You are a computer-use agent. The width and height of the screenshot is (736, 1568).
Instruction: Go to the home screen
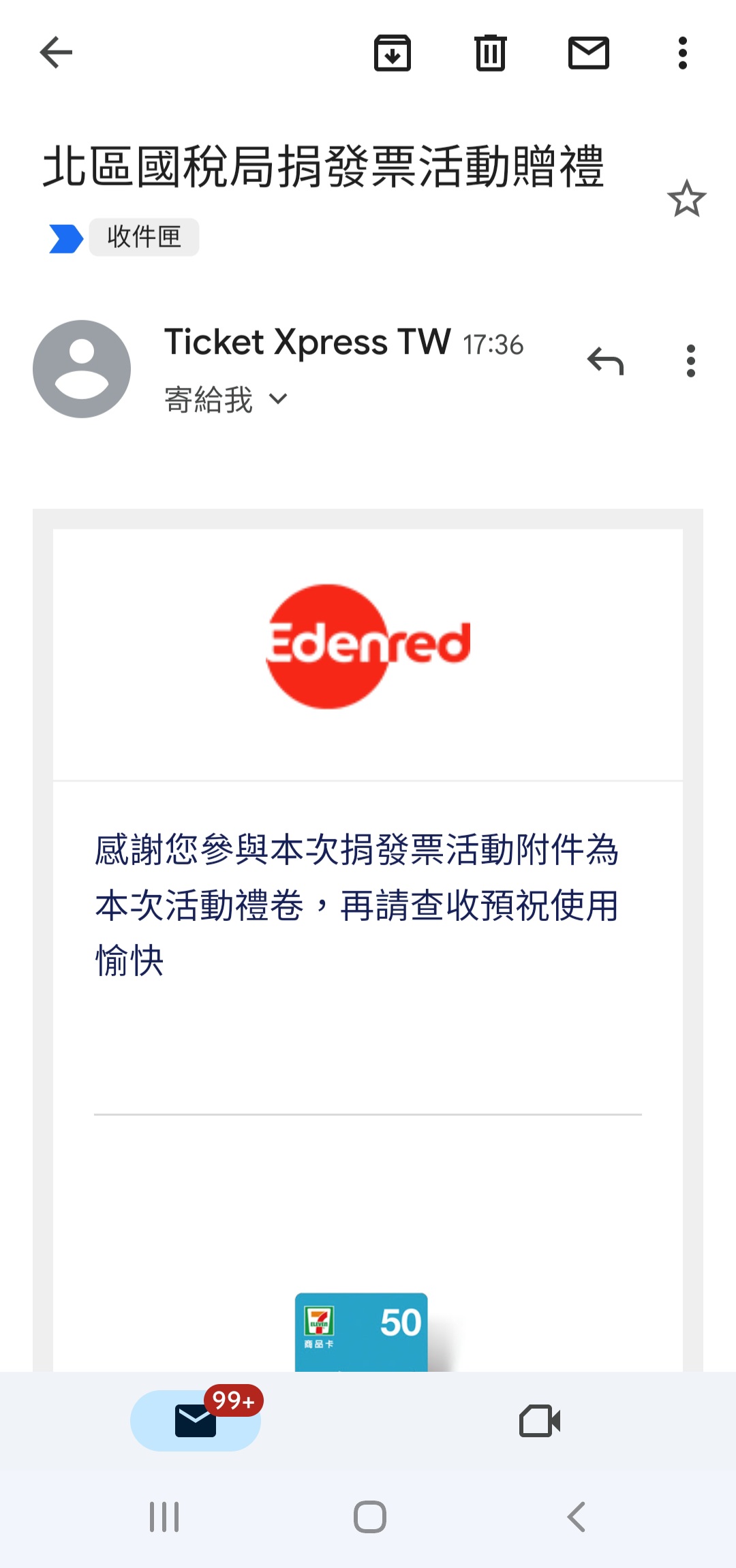[369, 1517]
